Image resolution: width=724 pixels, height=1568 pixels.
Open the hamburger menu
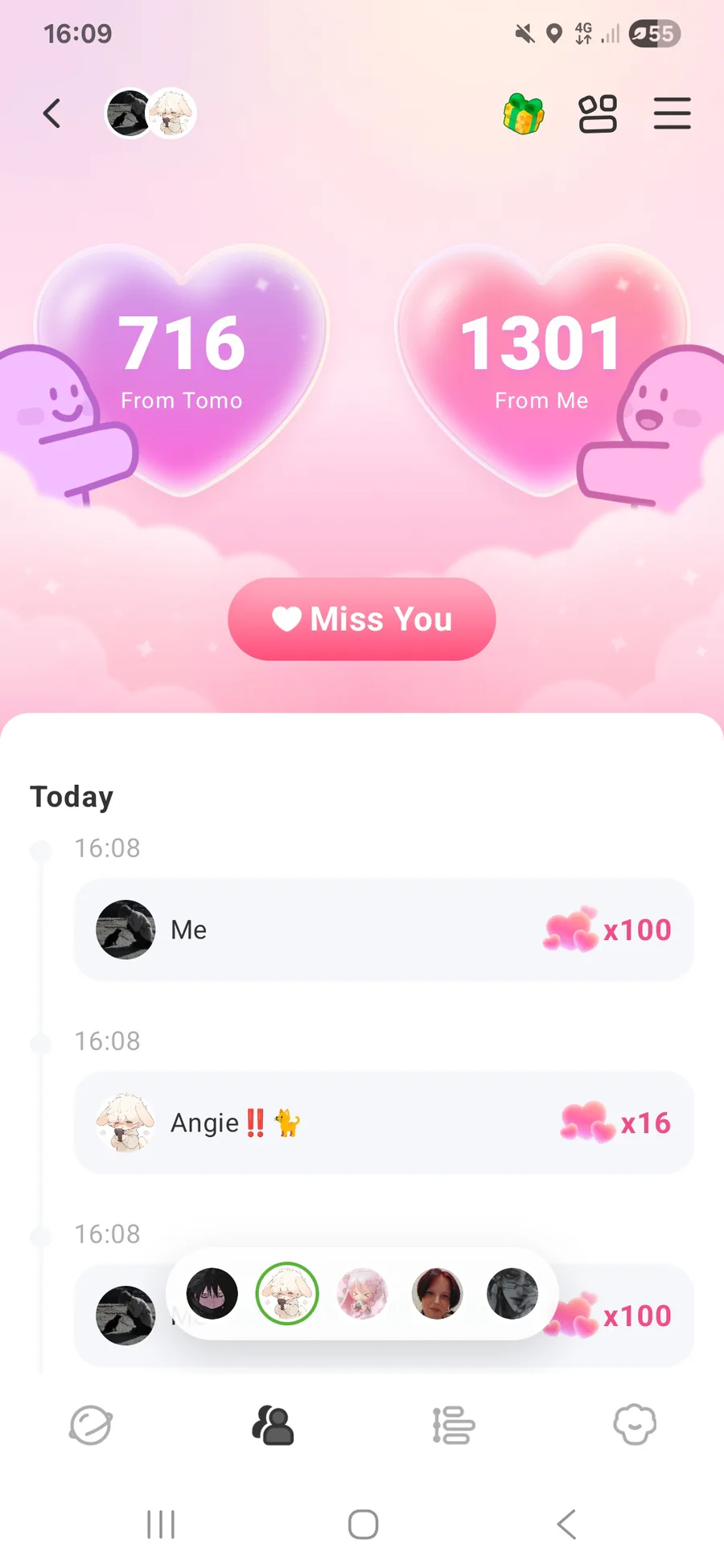tap(672, 113)
